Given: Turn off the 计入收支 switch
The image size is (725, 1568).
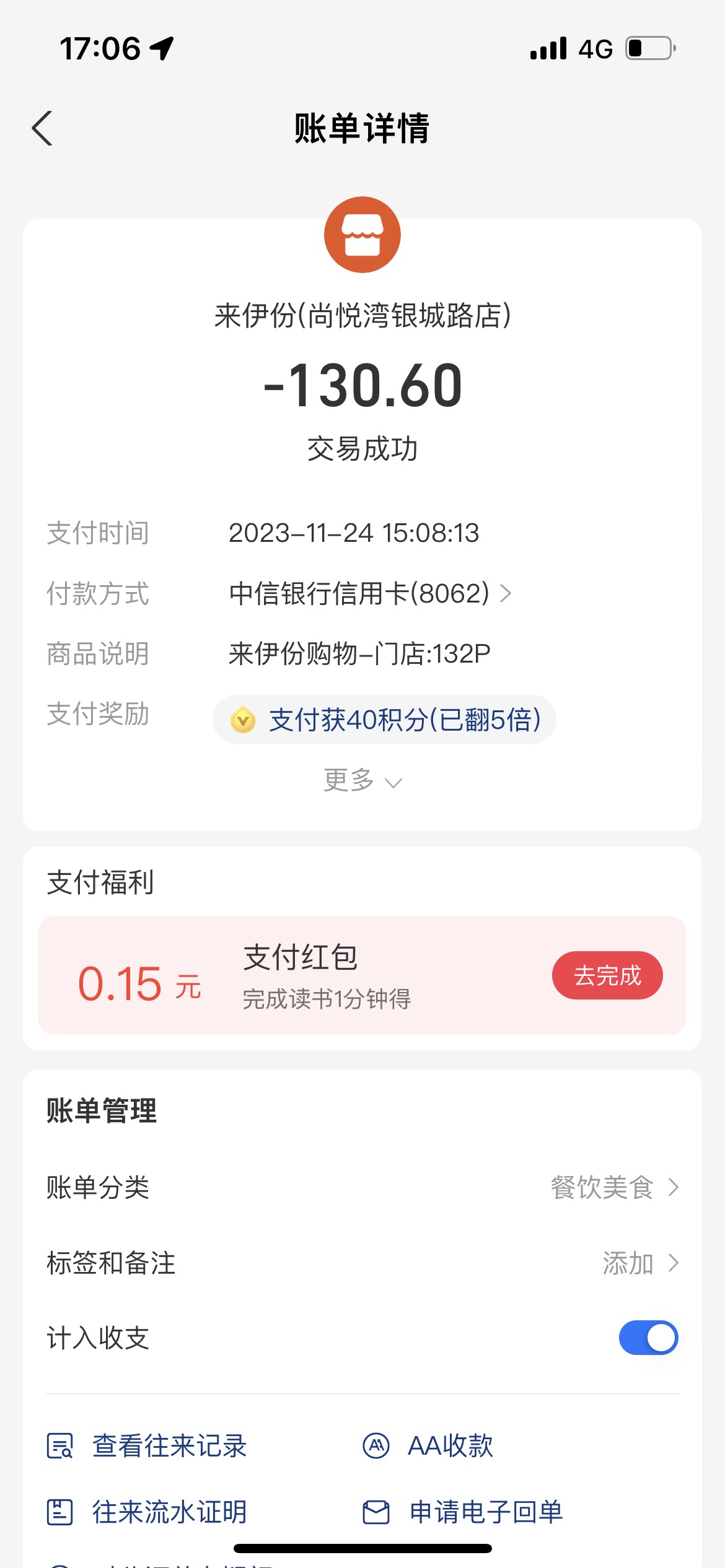Looking at the screenshot, I should [648, 1338].
